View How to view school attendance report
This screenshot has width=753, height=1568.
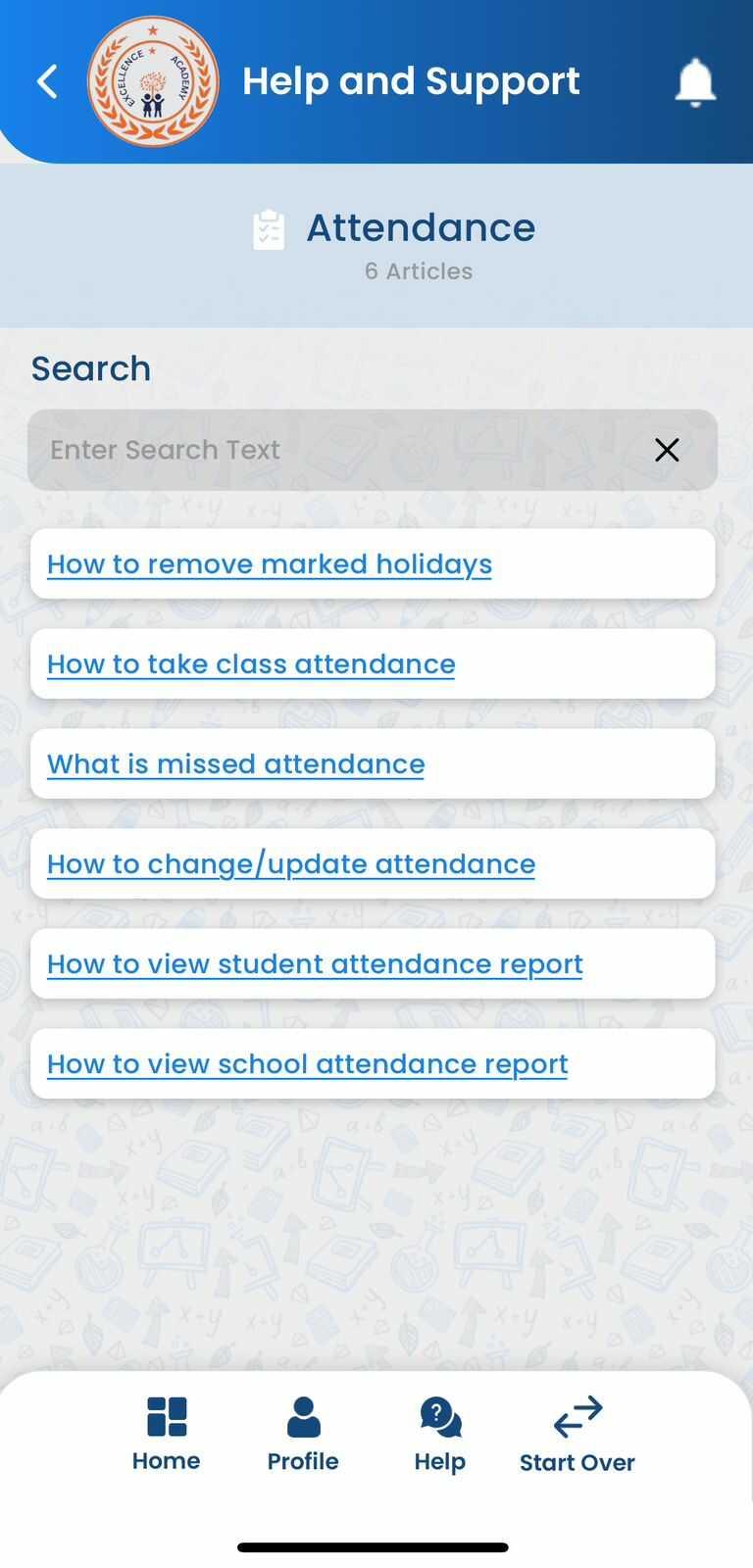click(x=308, y=1064)
